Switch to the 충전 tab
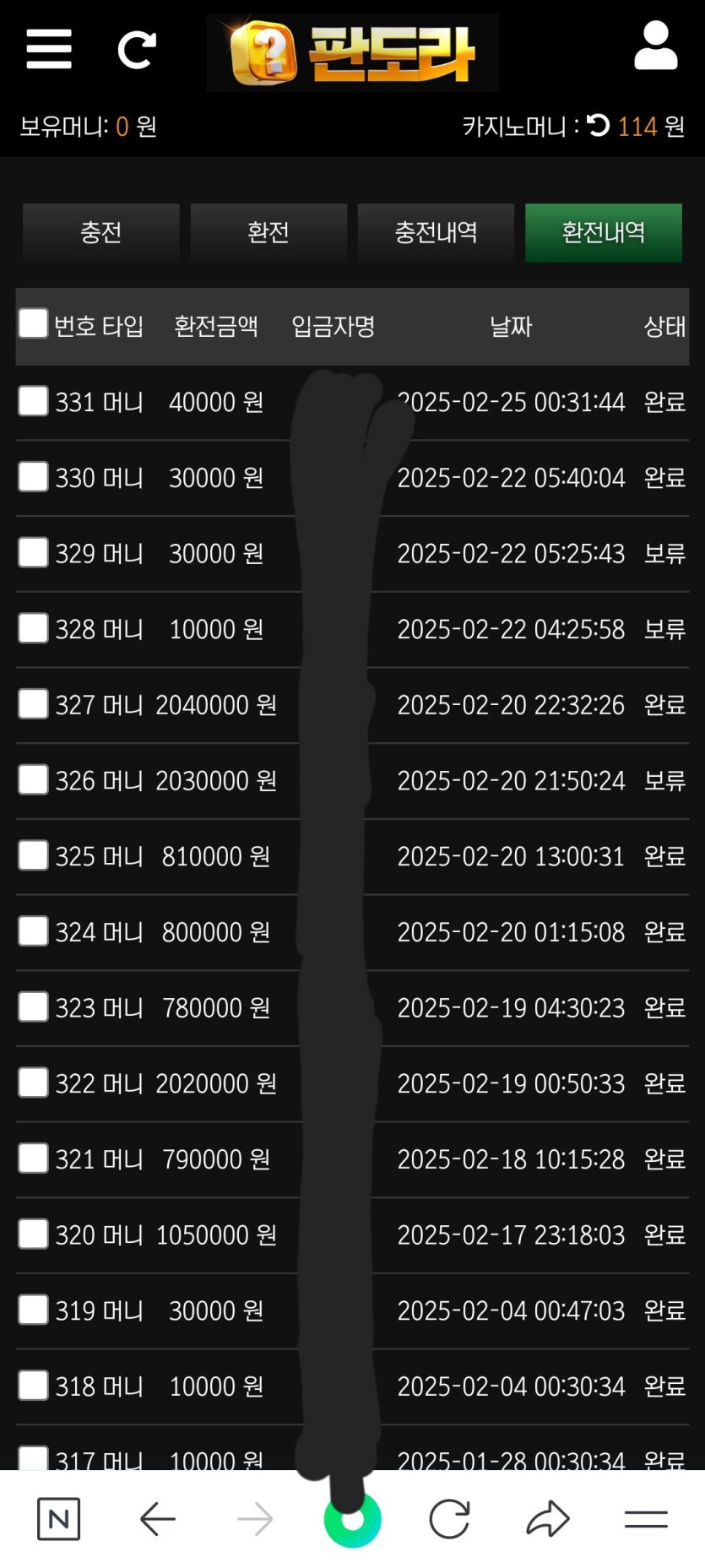 click(100, 232)
